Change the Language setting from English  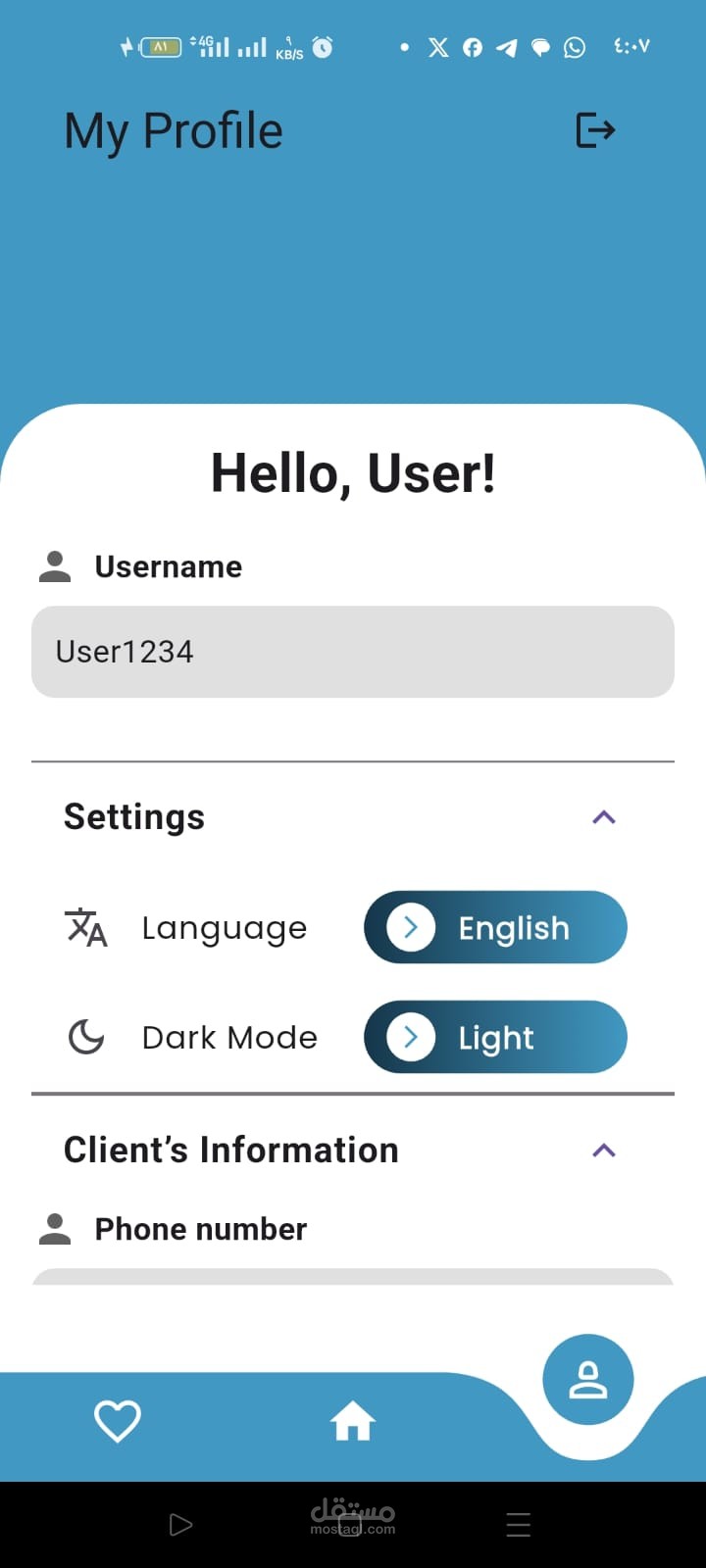(495, 927)
